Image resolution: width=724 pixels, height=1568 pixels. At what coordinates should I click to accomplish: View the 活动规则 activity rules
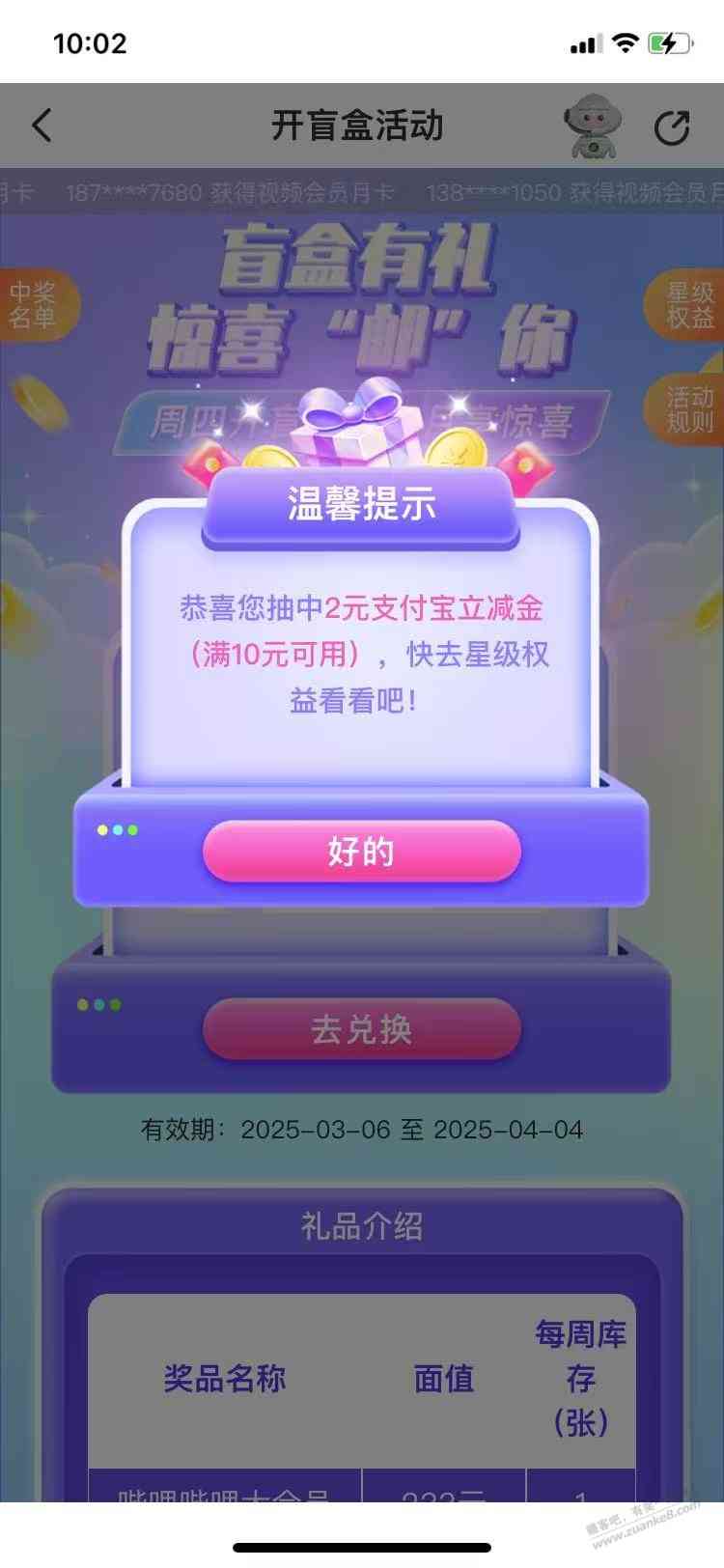[688, 409]
